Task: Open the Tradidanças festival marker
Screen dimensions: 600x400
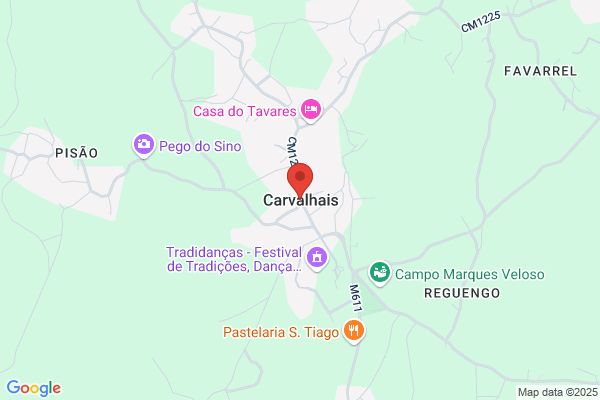Action: [317, 258]
